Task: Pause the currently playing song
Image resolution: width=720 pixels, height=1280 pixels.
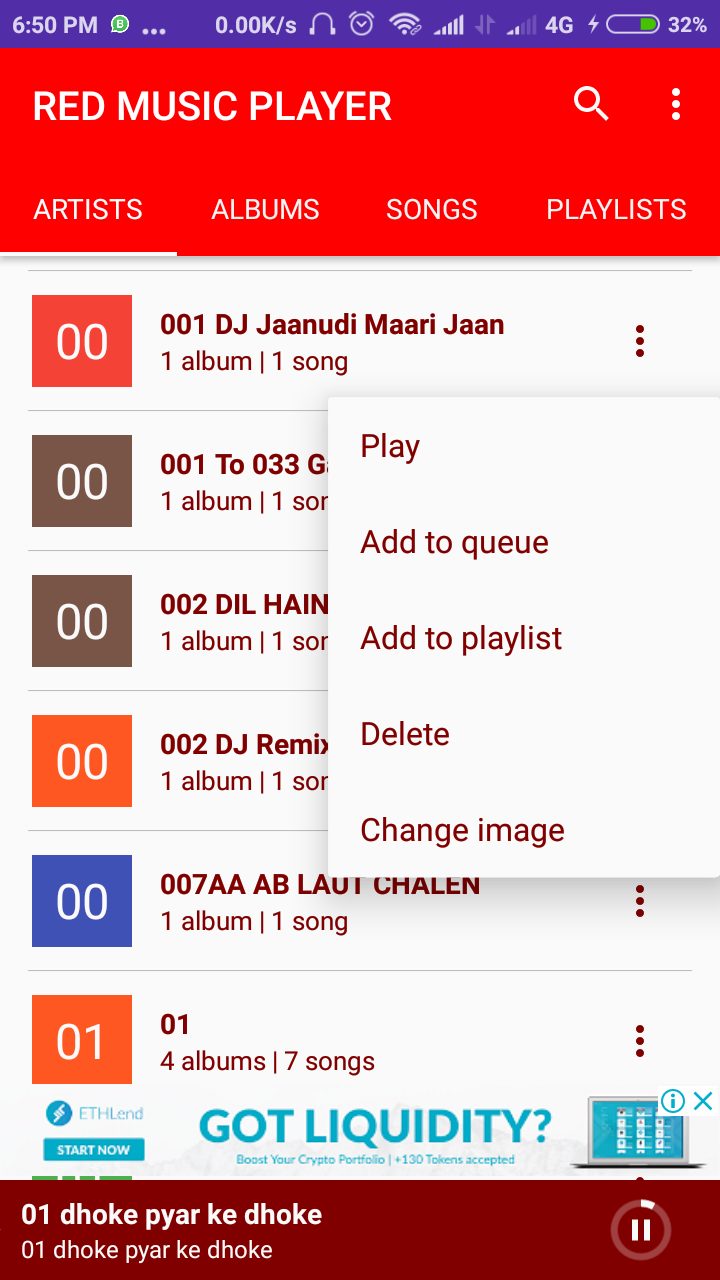Action: (x=640, y=1229)
